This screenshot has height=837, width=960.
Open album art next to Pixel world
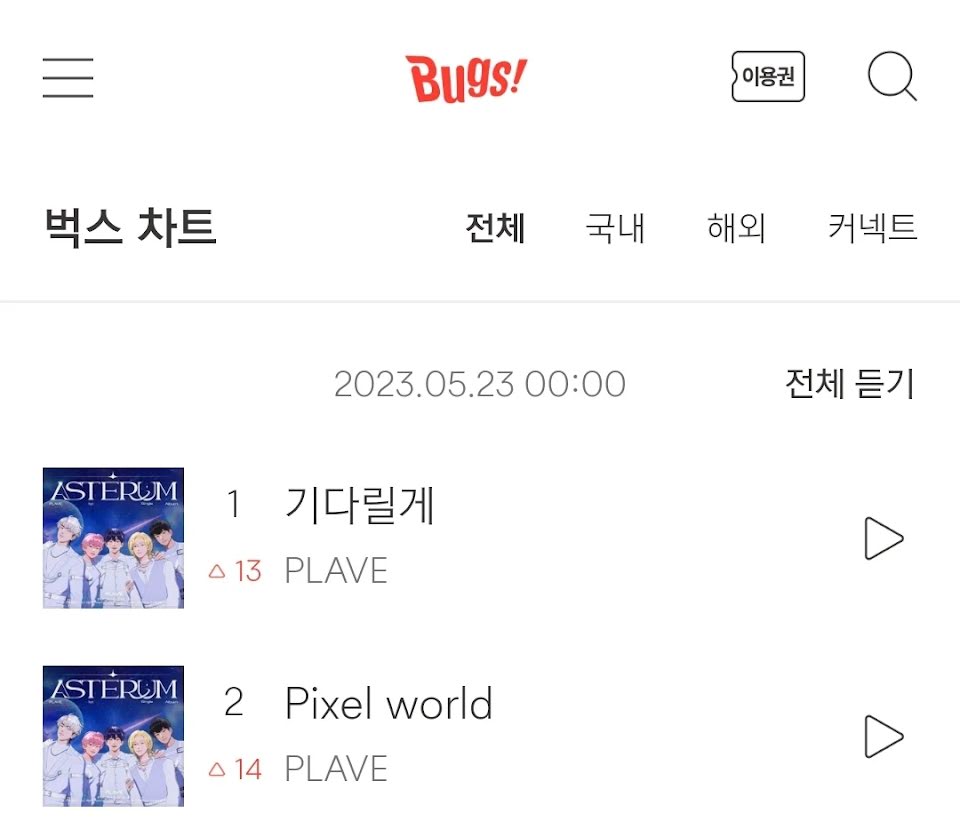click(x=113, y=736)
